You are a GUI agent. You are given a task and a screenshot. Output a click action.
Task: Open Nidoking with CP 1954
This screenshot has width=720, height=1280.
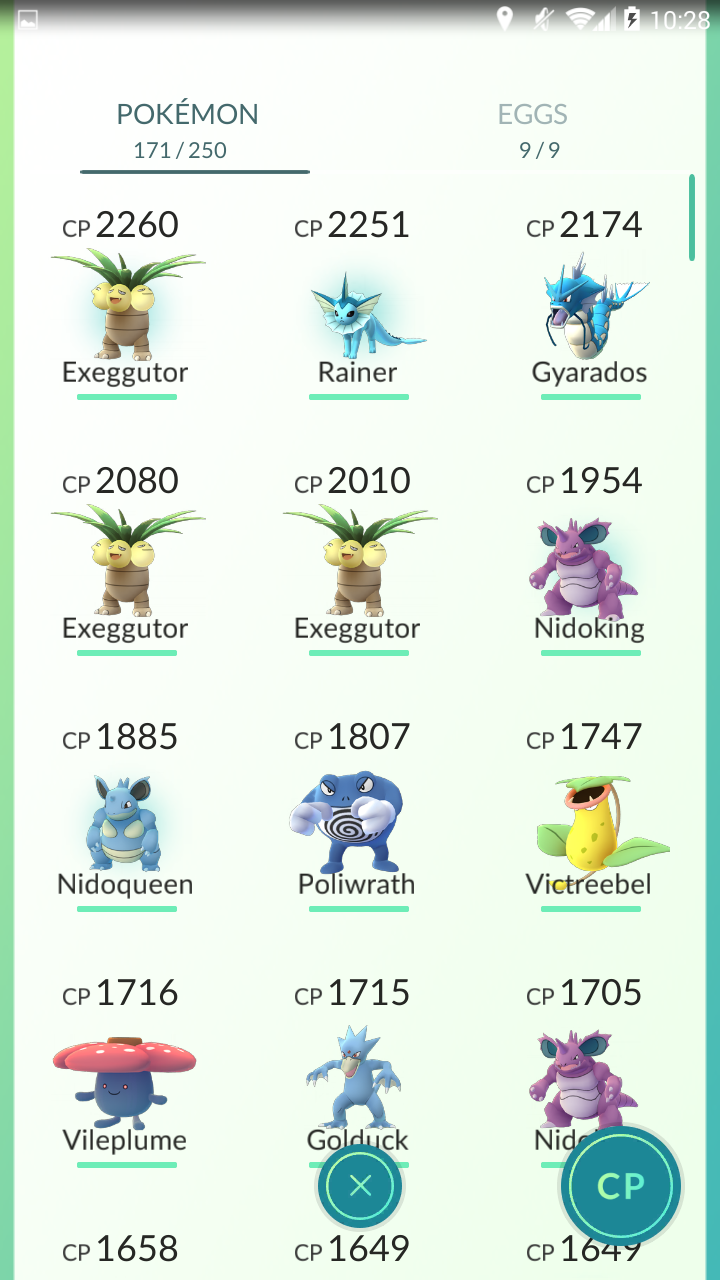click(x=590, y=560)
